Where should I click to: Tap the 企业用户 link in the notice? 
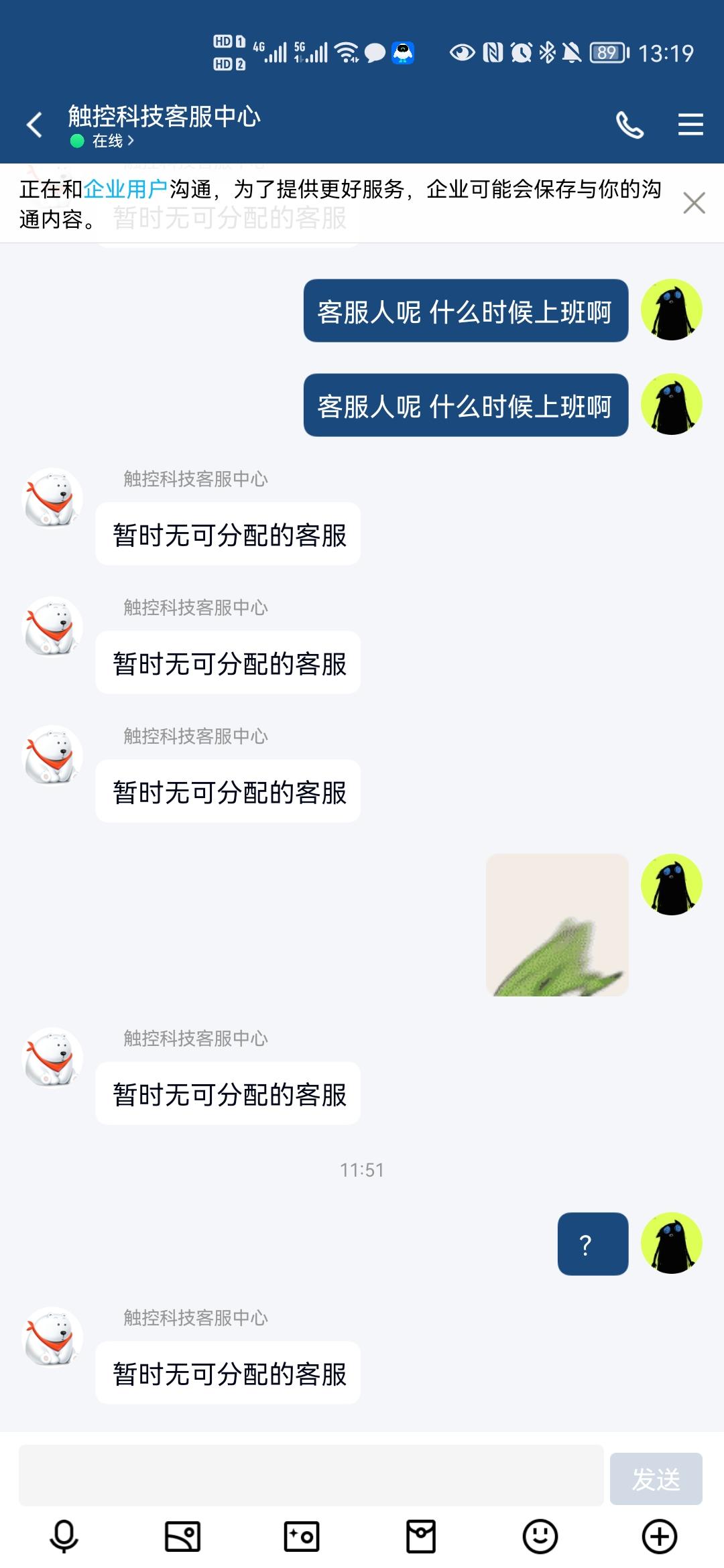click(x=125, y=190)
